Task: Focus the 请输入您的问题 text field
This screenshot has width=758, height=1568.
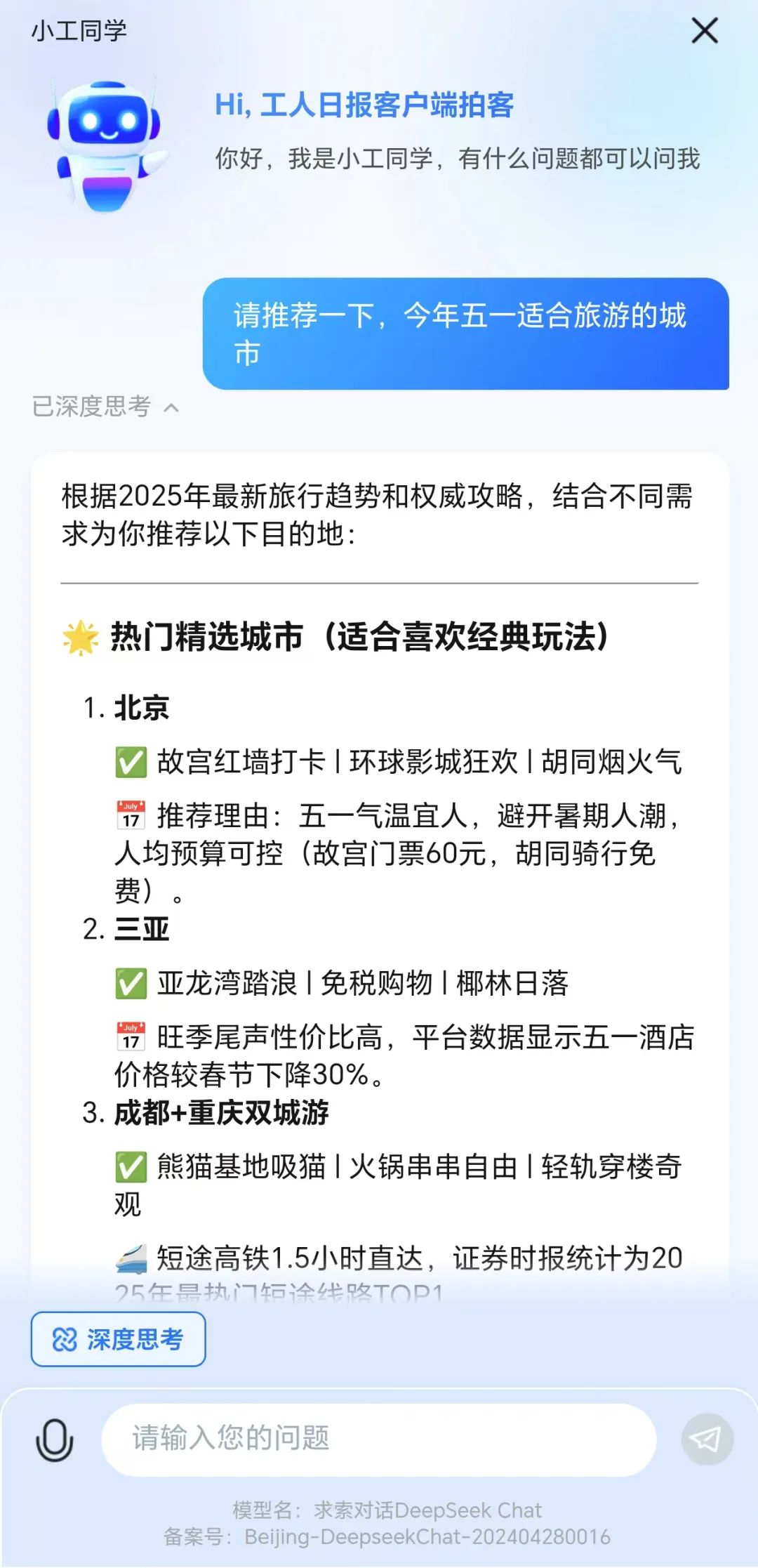Action: click(379, 1439)
